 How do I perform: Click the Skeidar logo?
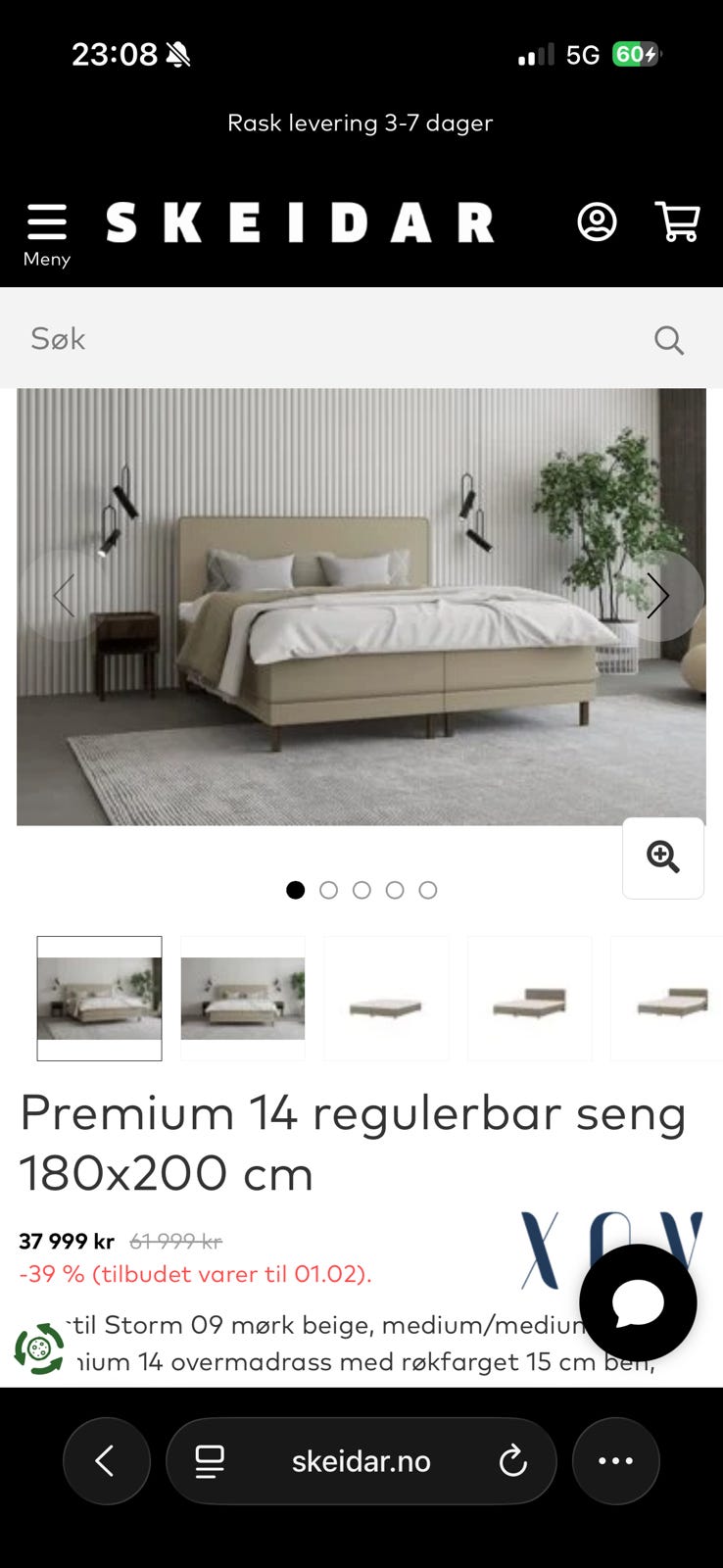pyautogui.click(x=301, y=223)
